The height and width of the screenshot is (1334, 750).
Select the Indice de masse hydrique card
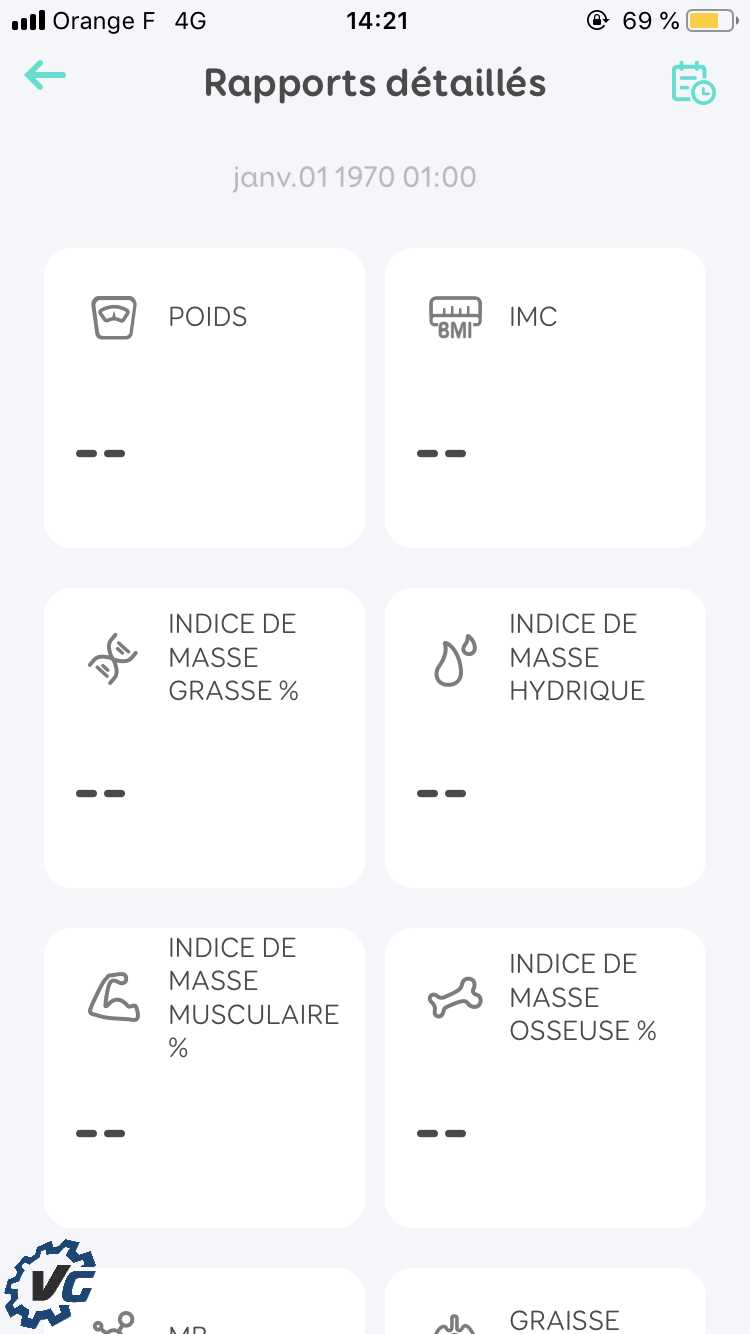[x=545, y=737]
